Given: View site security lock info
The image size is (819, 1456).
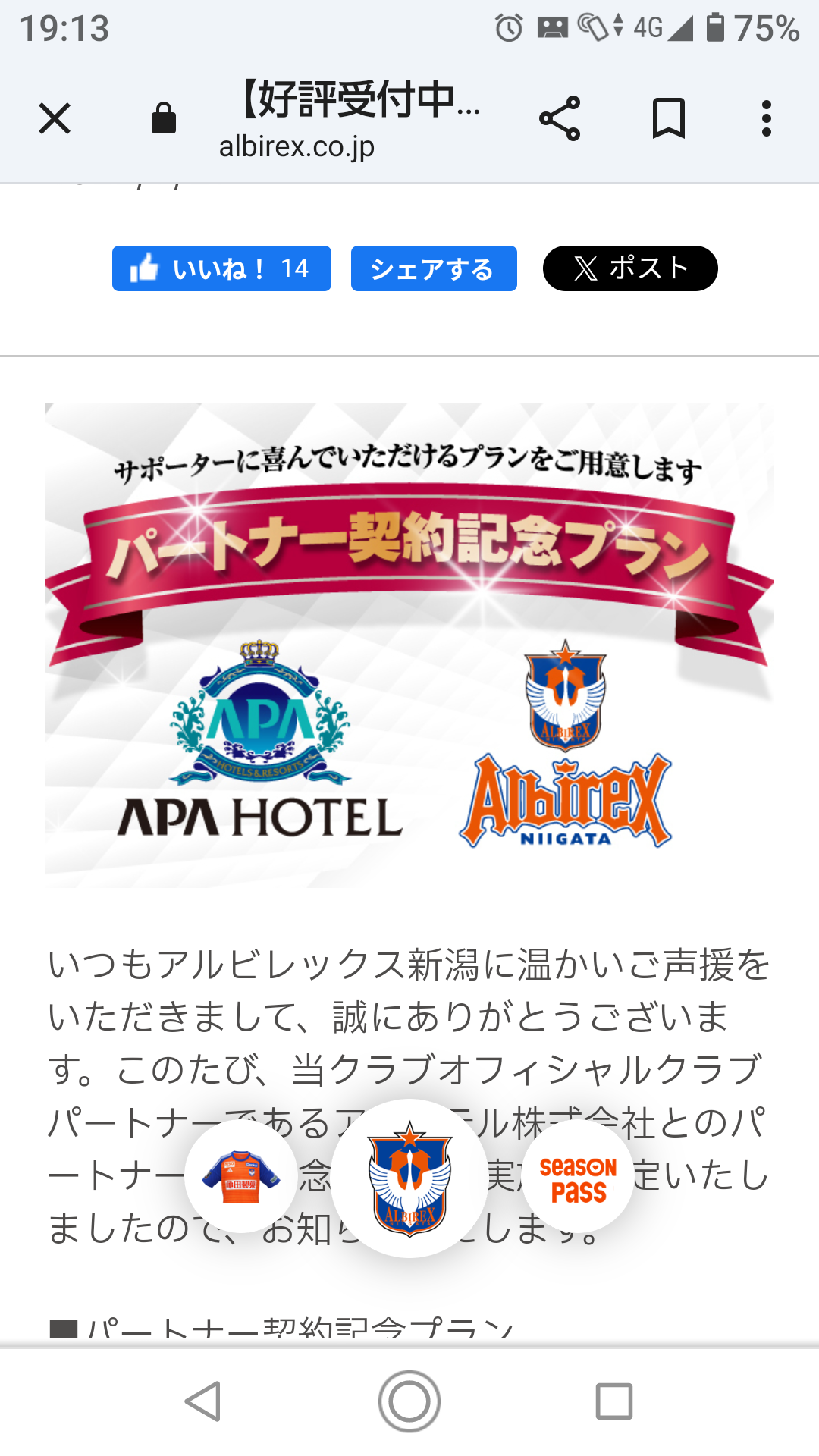Looking at the screenshot, I should (x=164, y=119).
